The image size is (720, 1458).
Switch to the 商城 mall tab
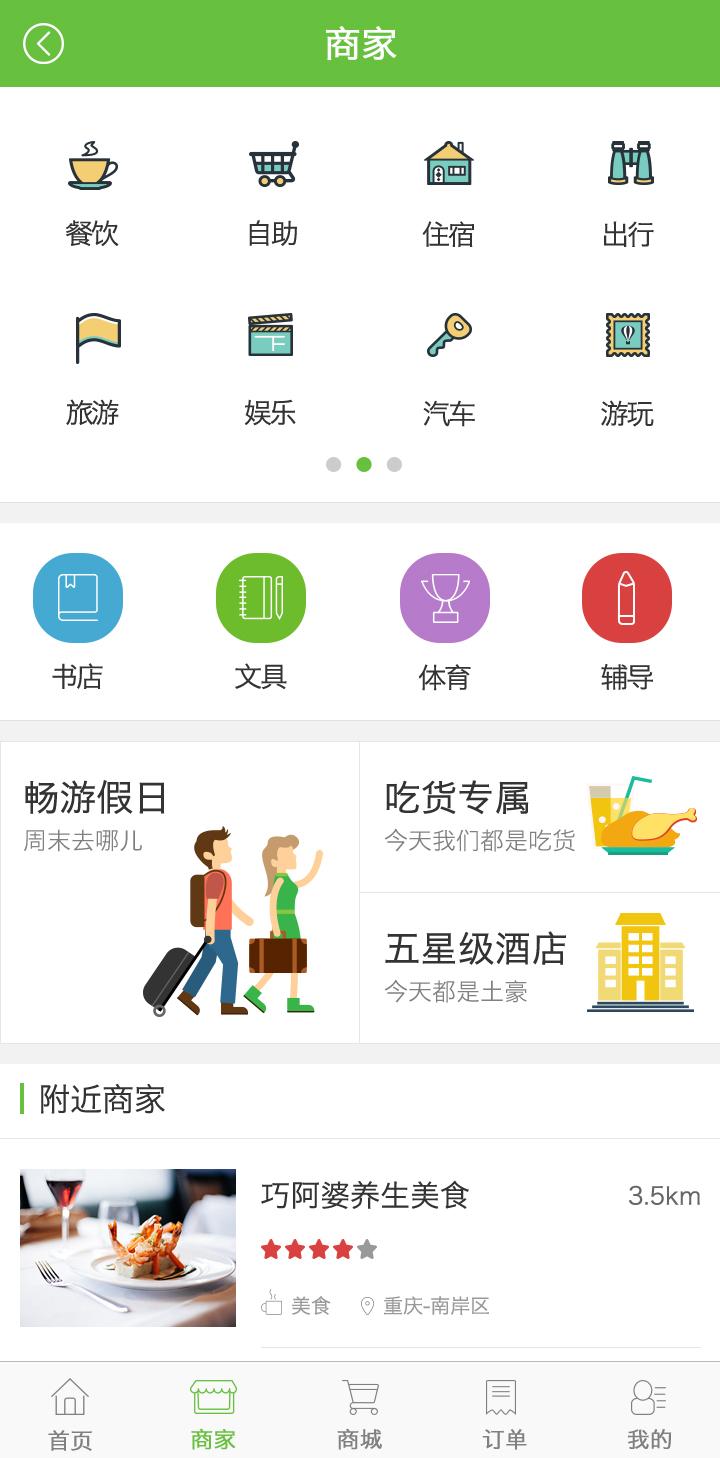360,1408
